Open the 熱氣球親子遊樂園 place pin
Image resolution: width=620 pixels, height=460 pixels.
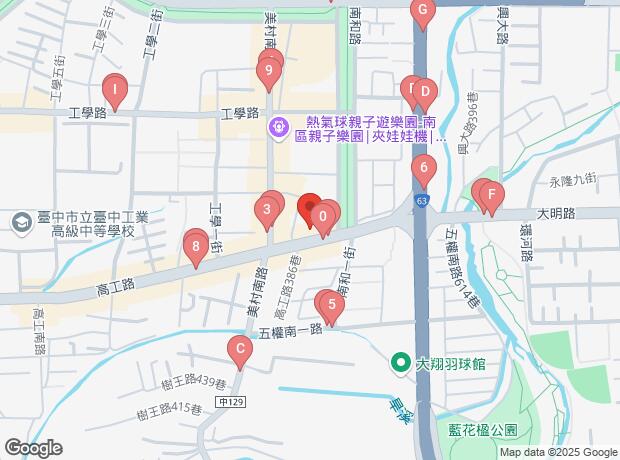pyautogui.click(x=278, y=128)
